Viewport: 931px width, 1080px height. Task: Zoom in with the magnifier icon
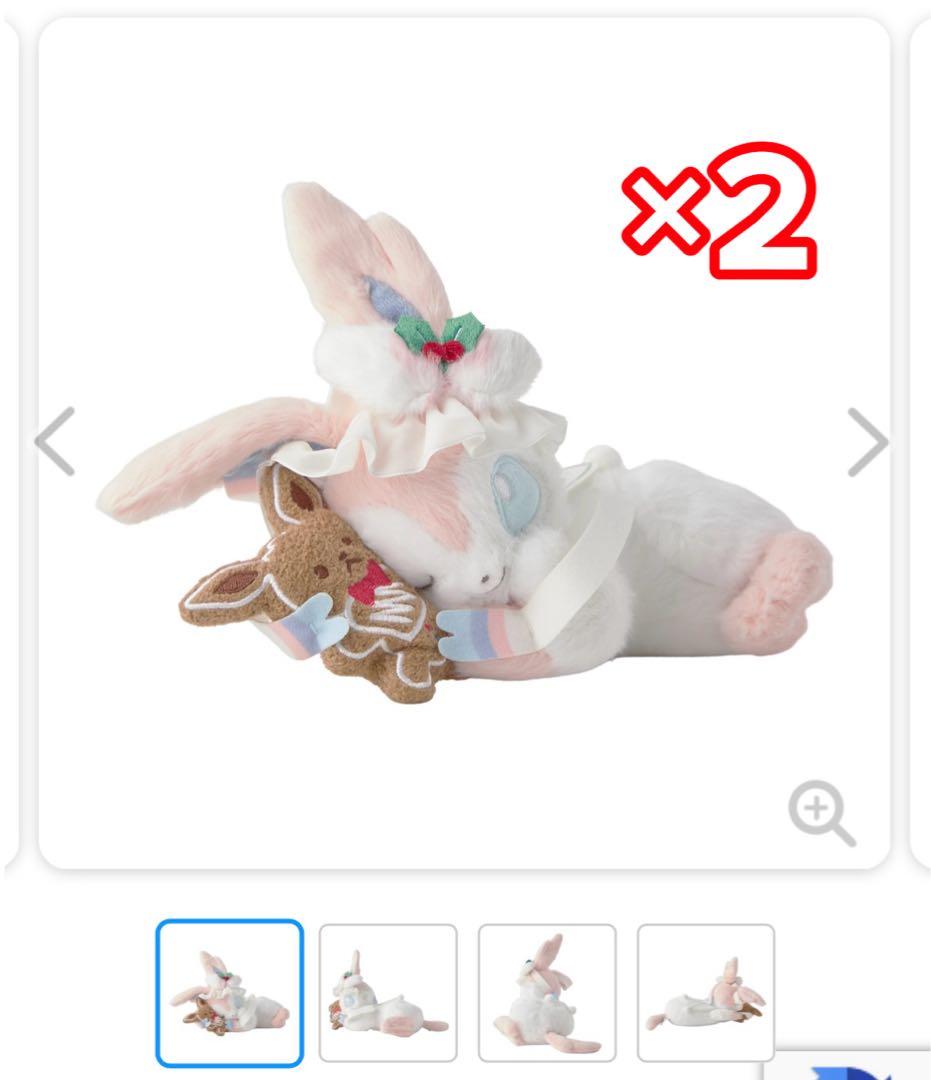coord(821,814)
